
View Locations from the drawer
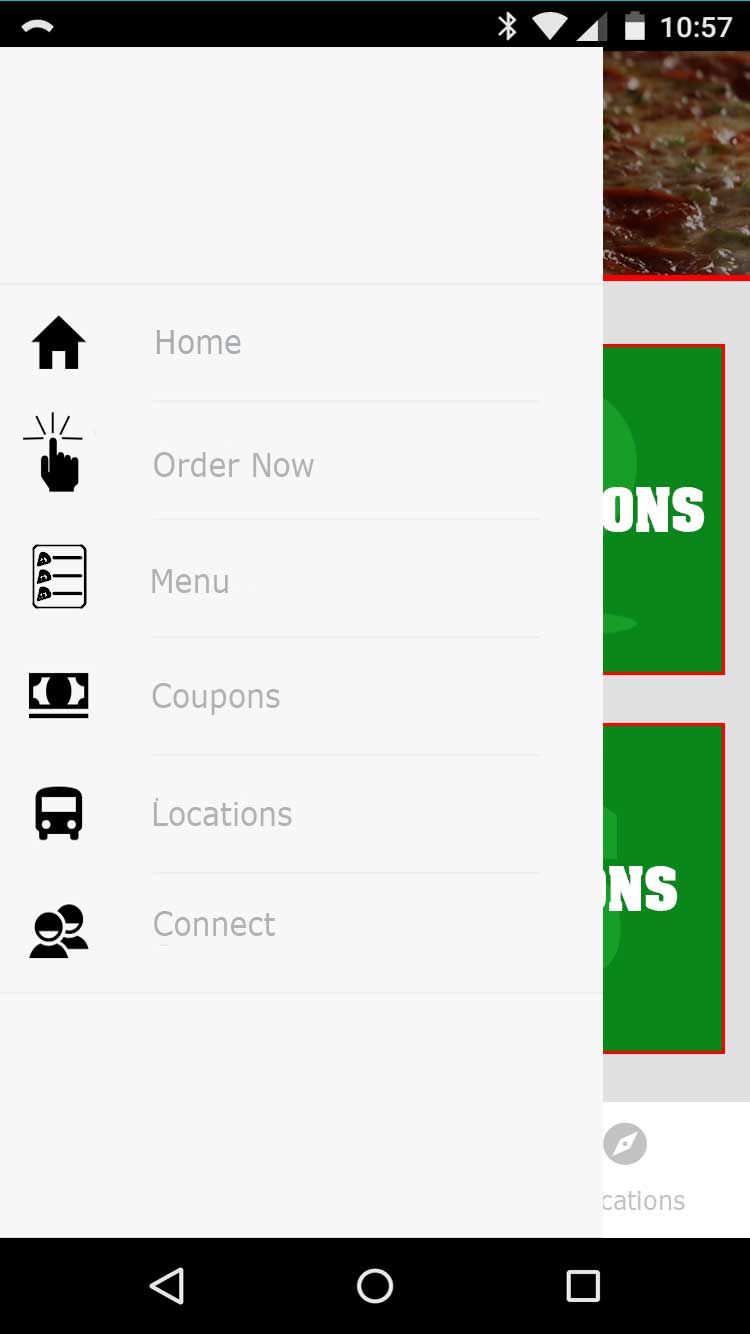click(x=300, y=814)
